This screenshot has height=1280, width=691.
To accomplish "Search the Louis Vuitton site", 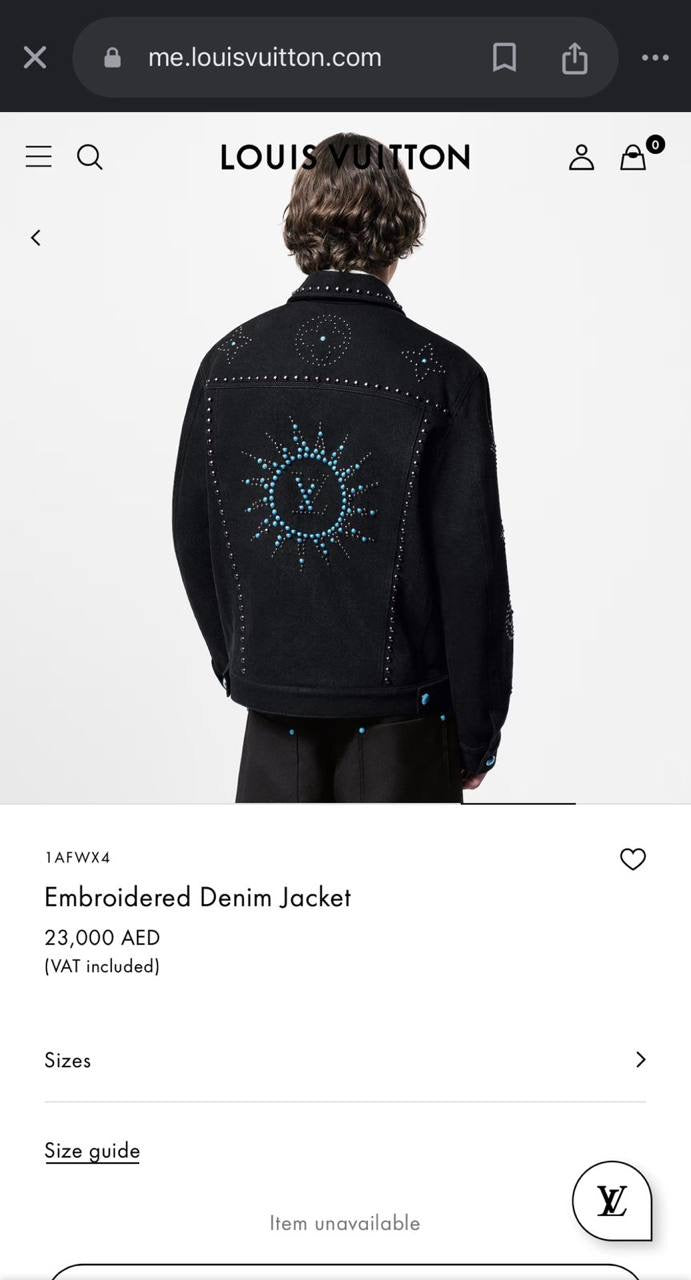I will [90, 157].
